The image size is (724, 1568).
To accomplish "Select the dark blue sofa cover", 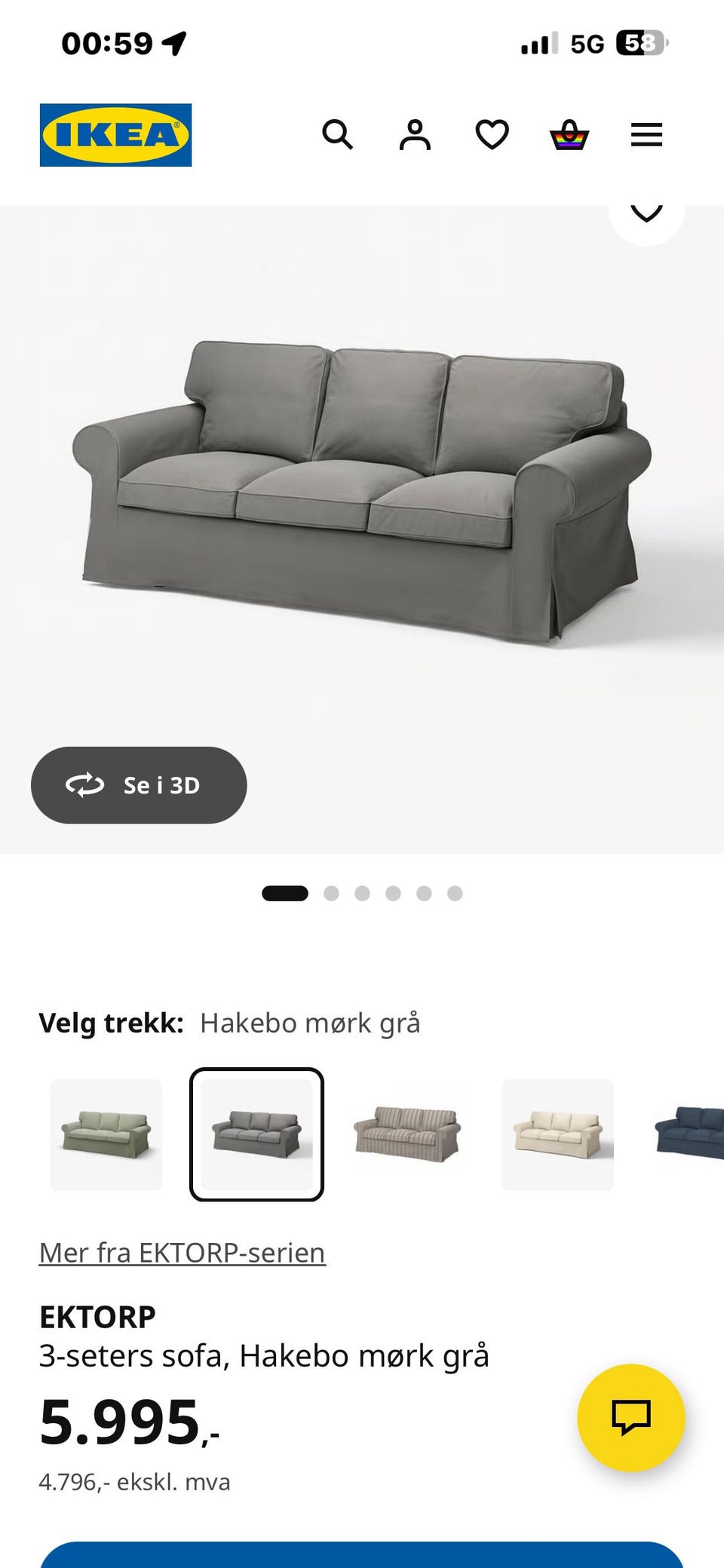I will (689, 1134).
